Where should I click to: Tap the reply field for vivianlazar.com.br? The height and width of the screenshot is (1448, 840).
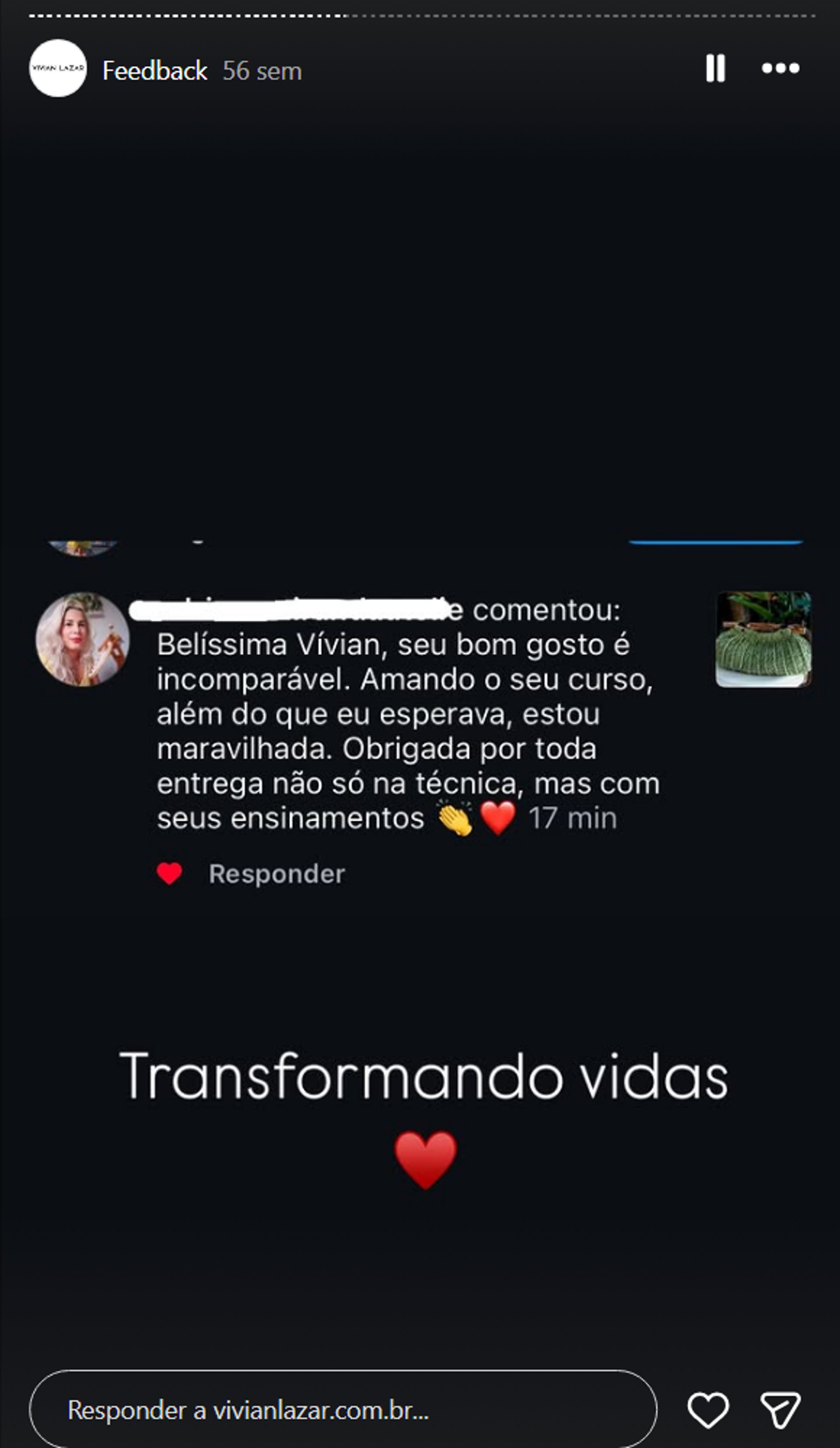[x=343, y=1410]
